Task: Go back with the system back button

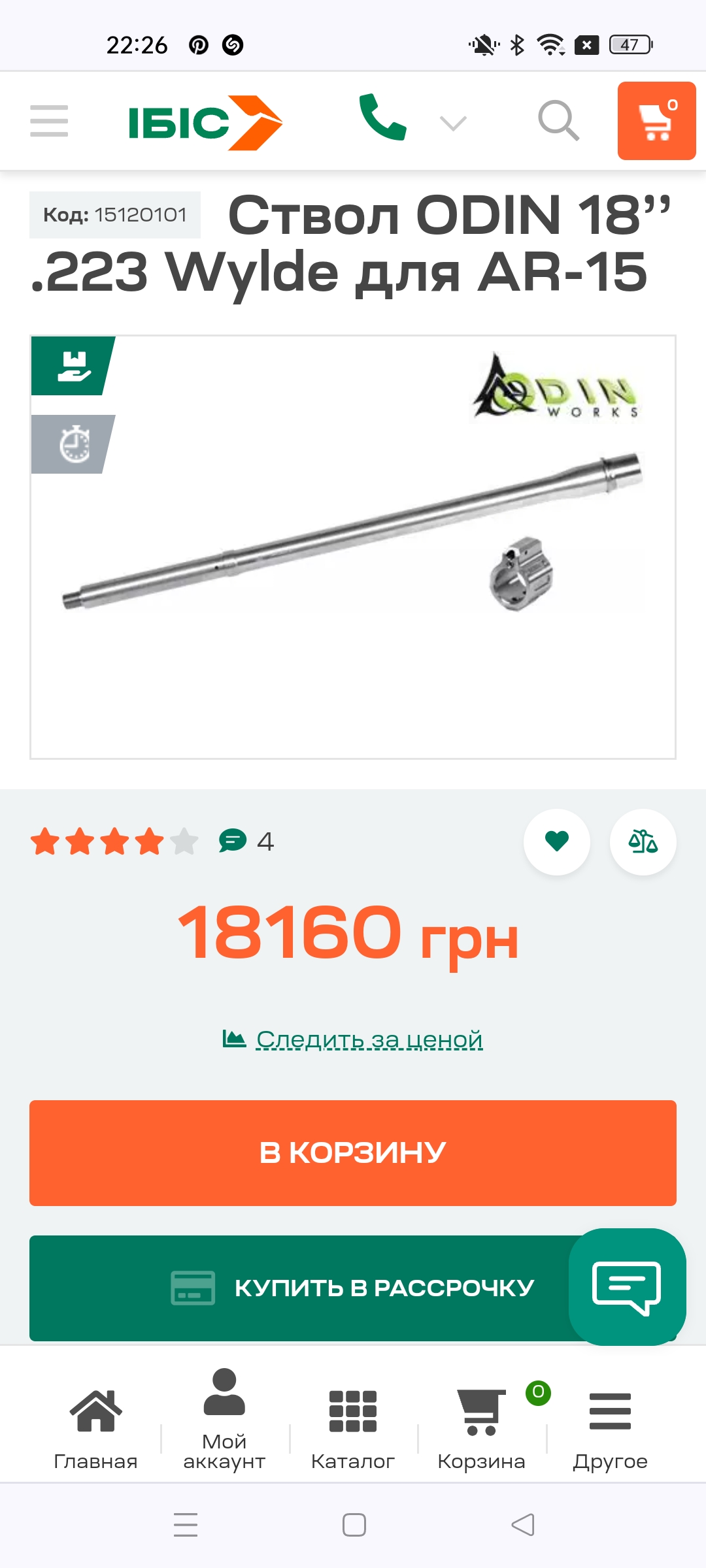Action: (x=523, y=1525)
